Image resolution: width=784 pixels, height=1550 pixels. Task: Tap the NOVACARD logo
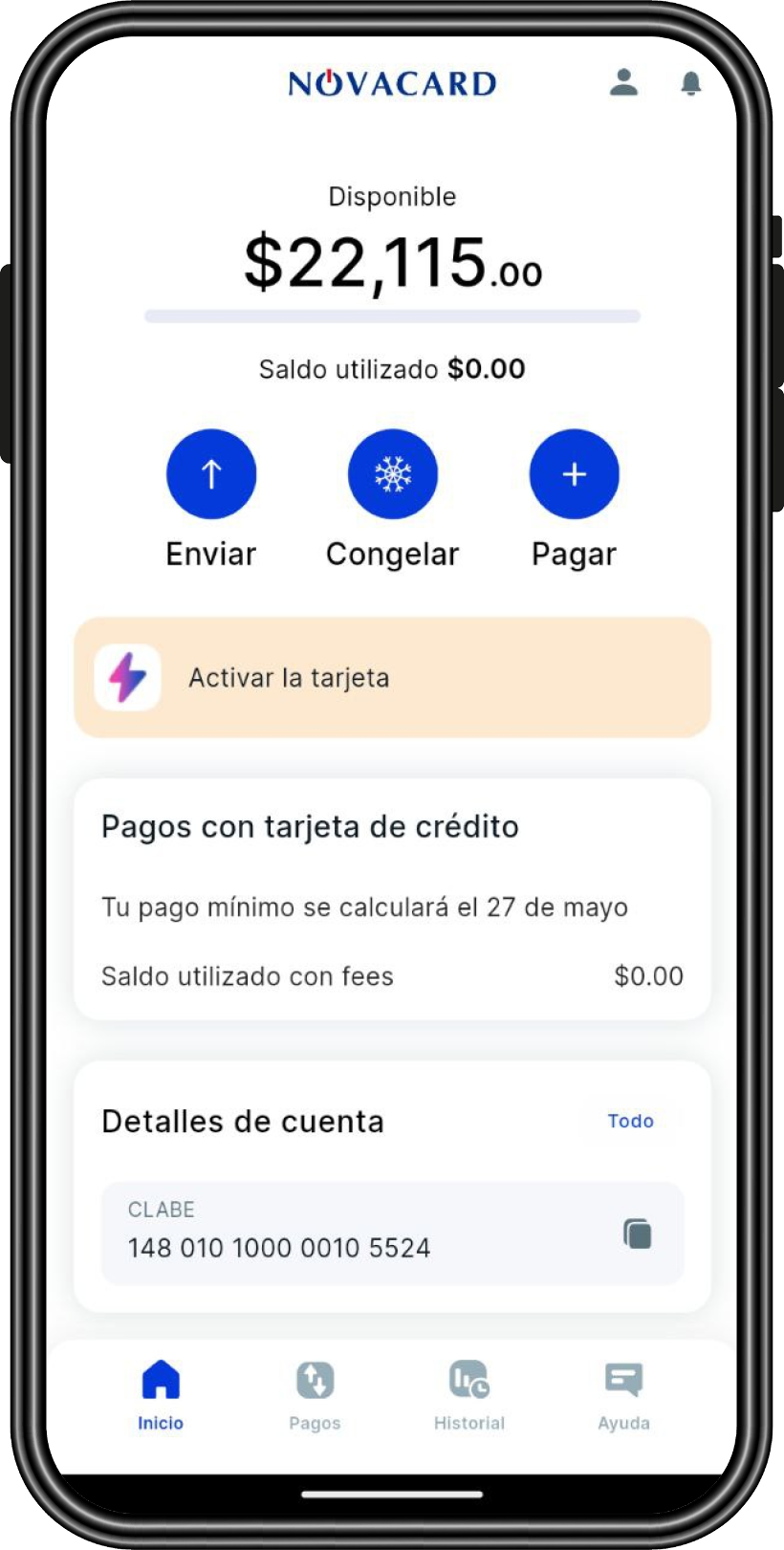(x=392, y=83)
